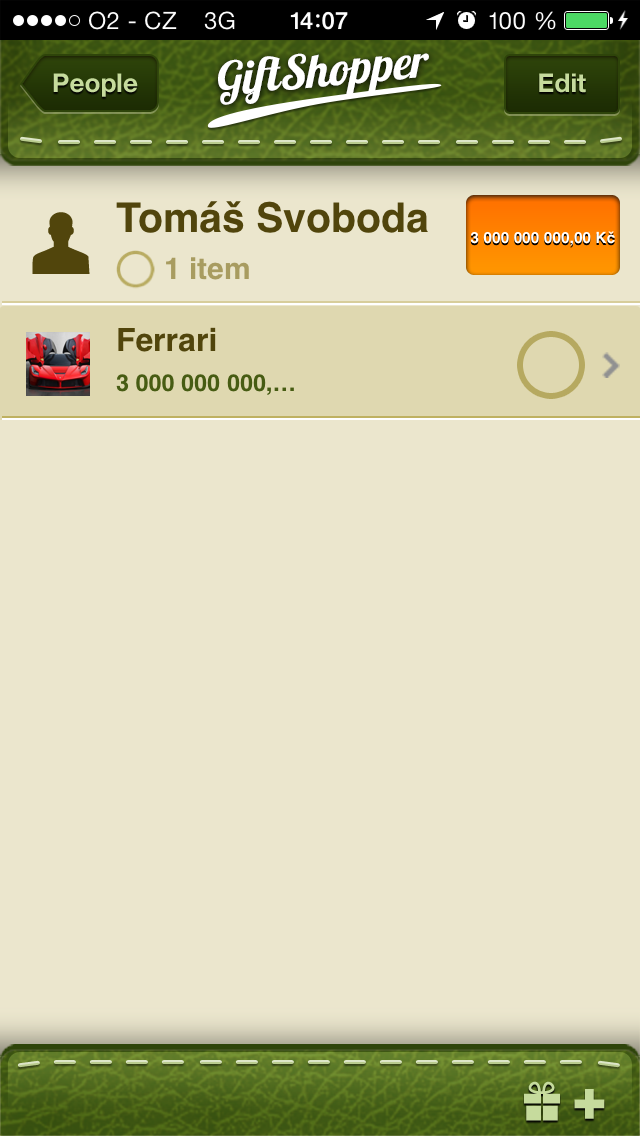Tap the Edit button

(561, 84)
